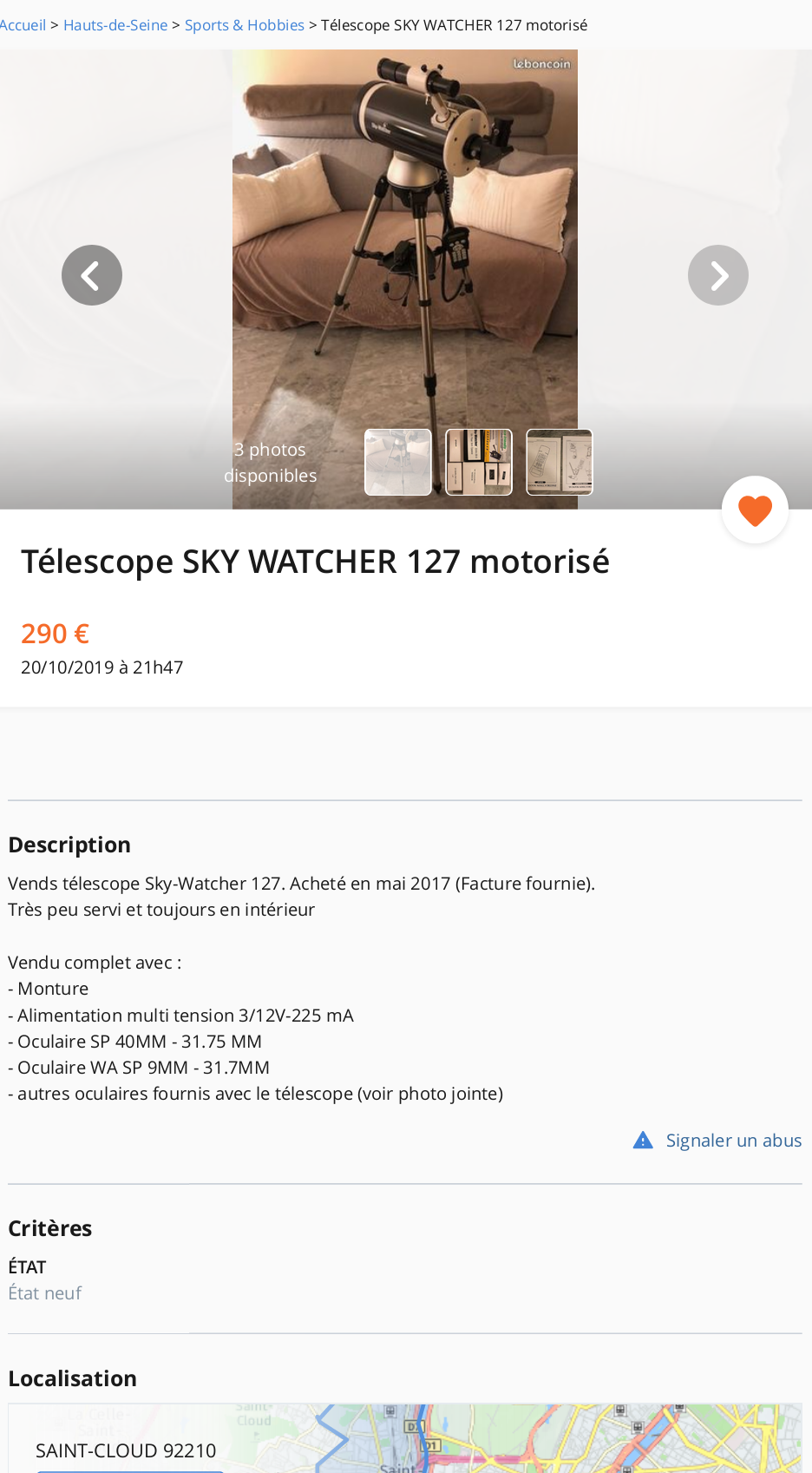The image size is (812, 1473).
Task: Go to the Accueil breadcrumb link
Action: click(23, 25)
